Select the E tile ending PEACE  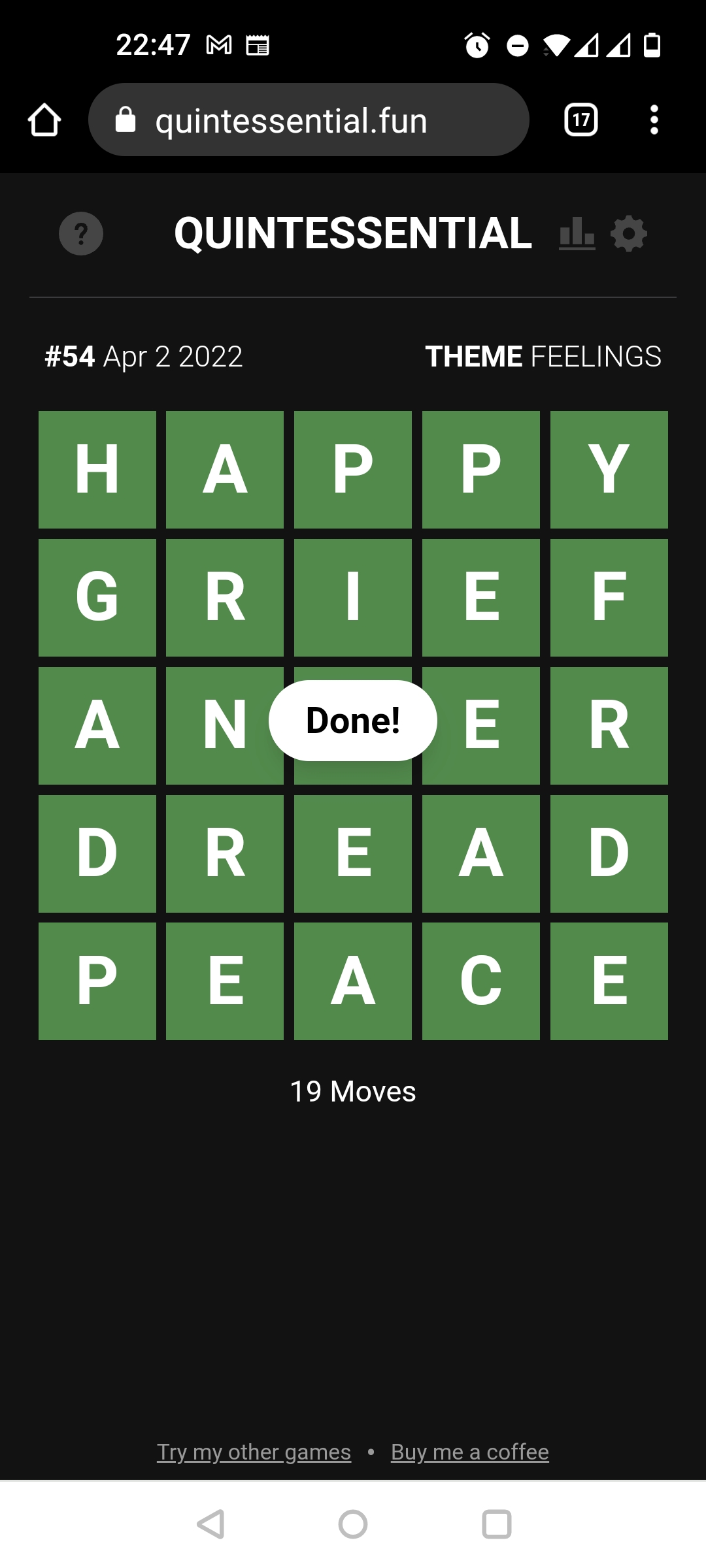[x=609, y=977]
